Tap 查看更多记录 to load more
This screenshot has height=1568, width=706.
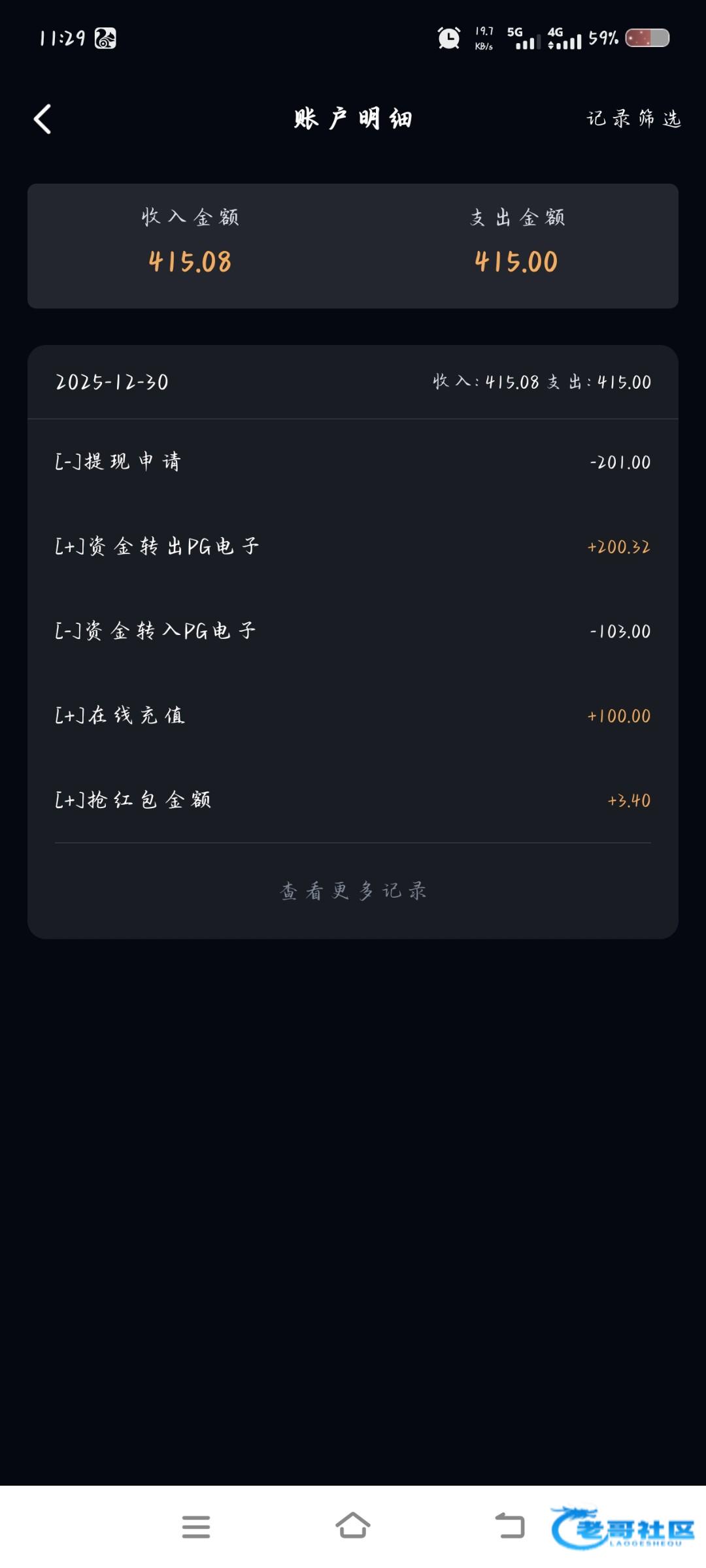coord(353,890)
